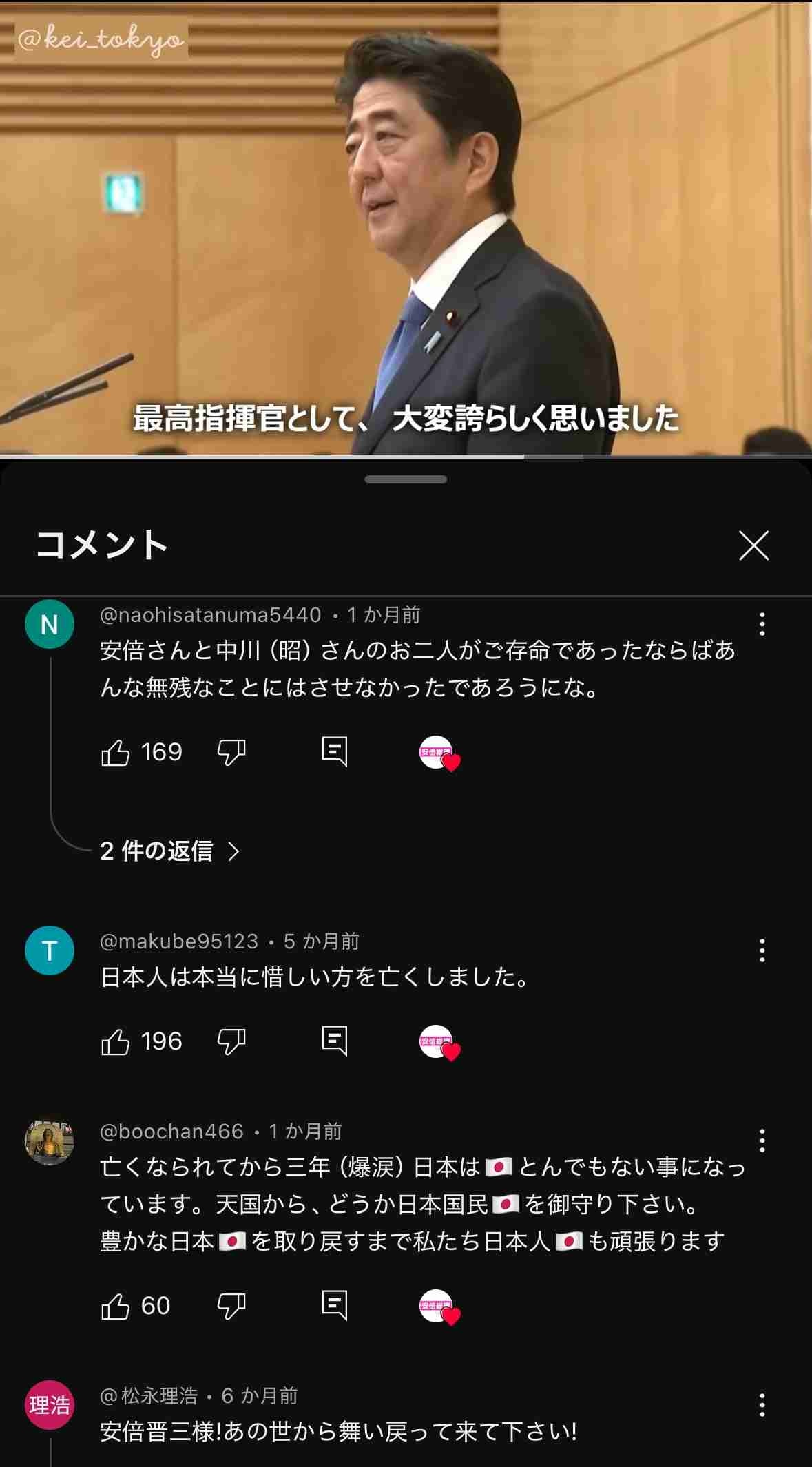
Task: Like the comment by @boochan466
Action: click(116, 1306)
